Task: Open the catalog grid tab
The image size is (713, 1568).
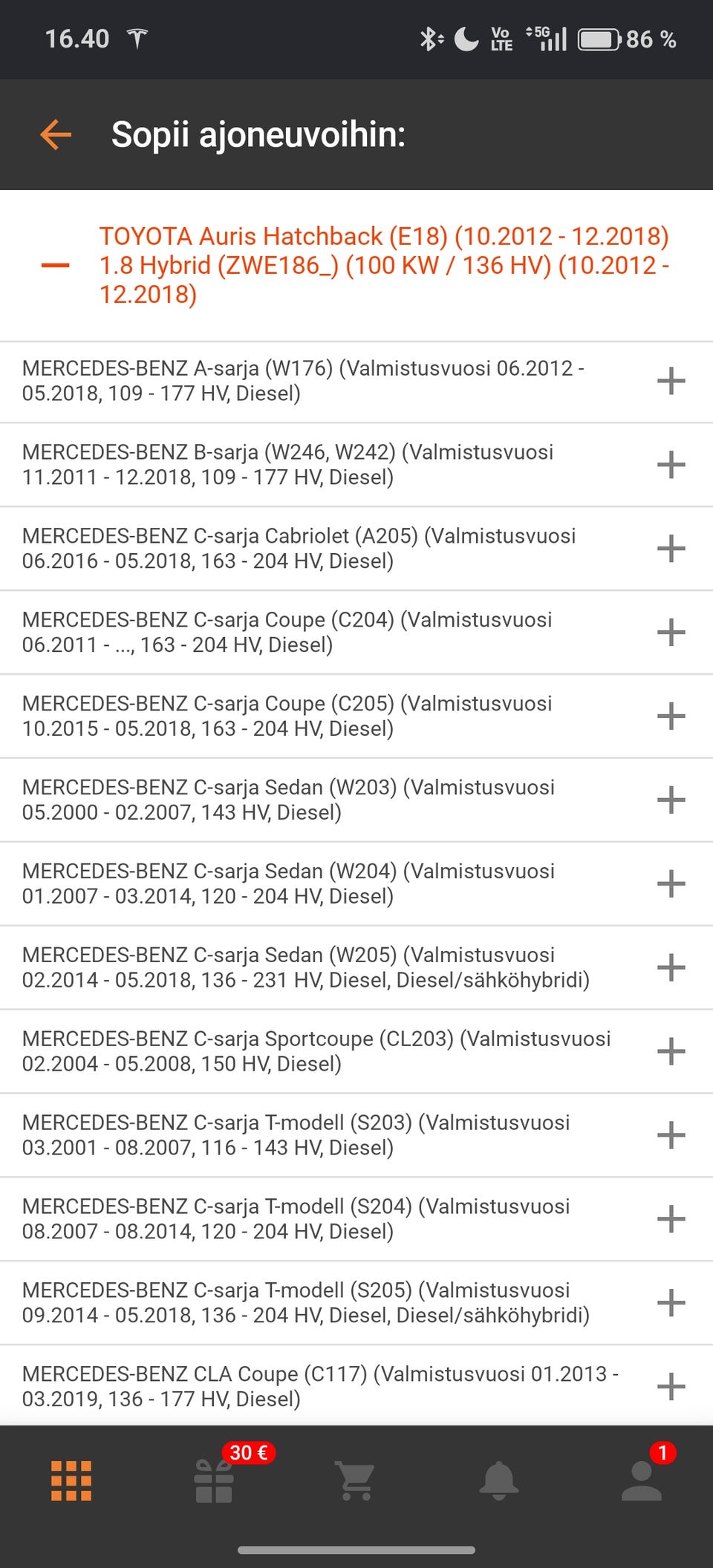Action: pos(71,1481)
